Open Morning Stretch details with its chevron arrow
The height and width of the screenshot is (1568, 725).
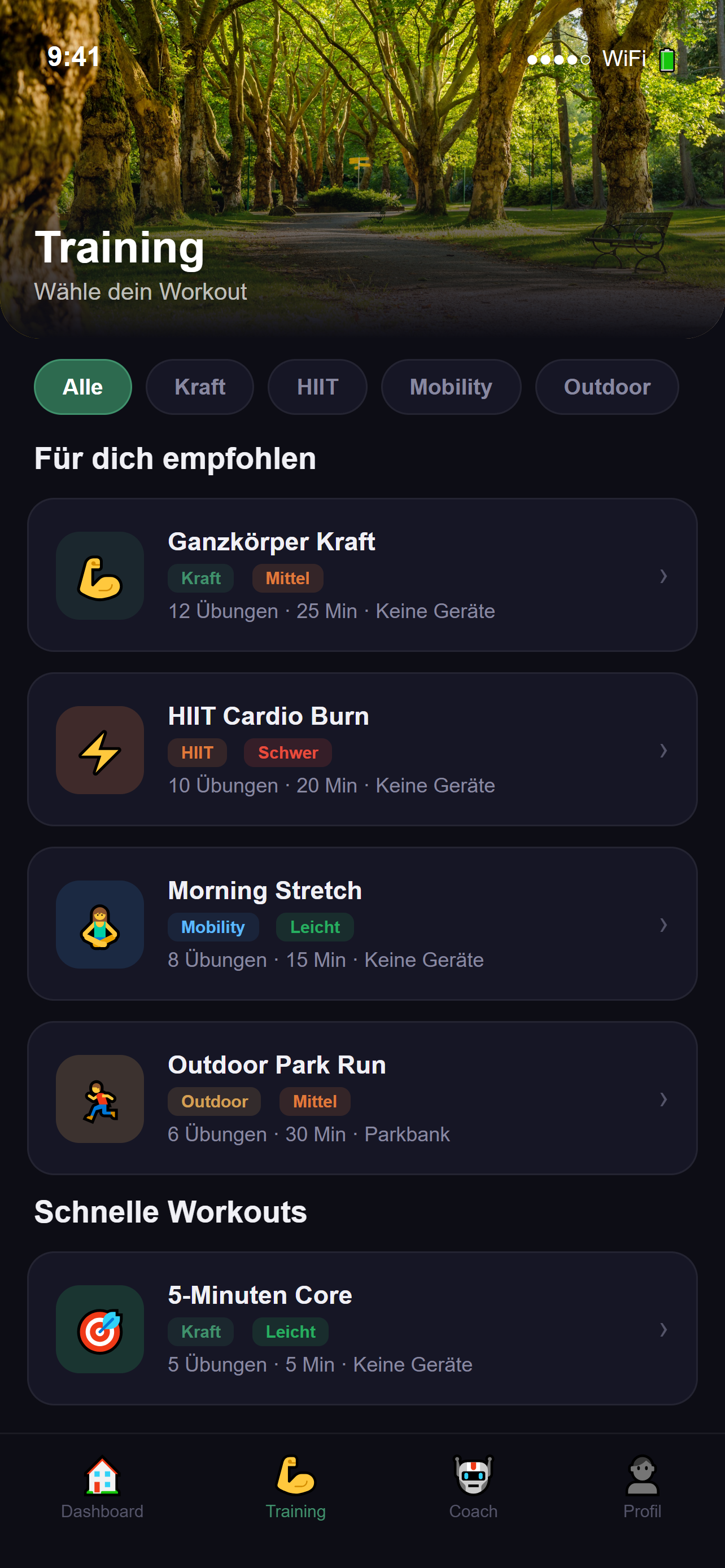(663, 925)
